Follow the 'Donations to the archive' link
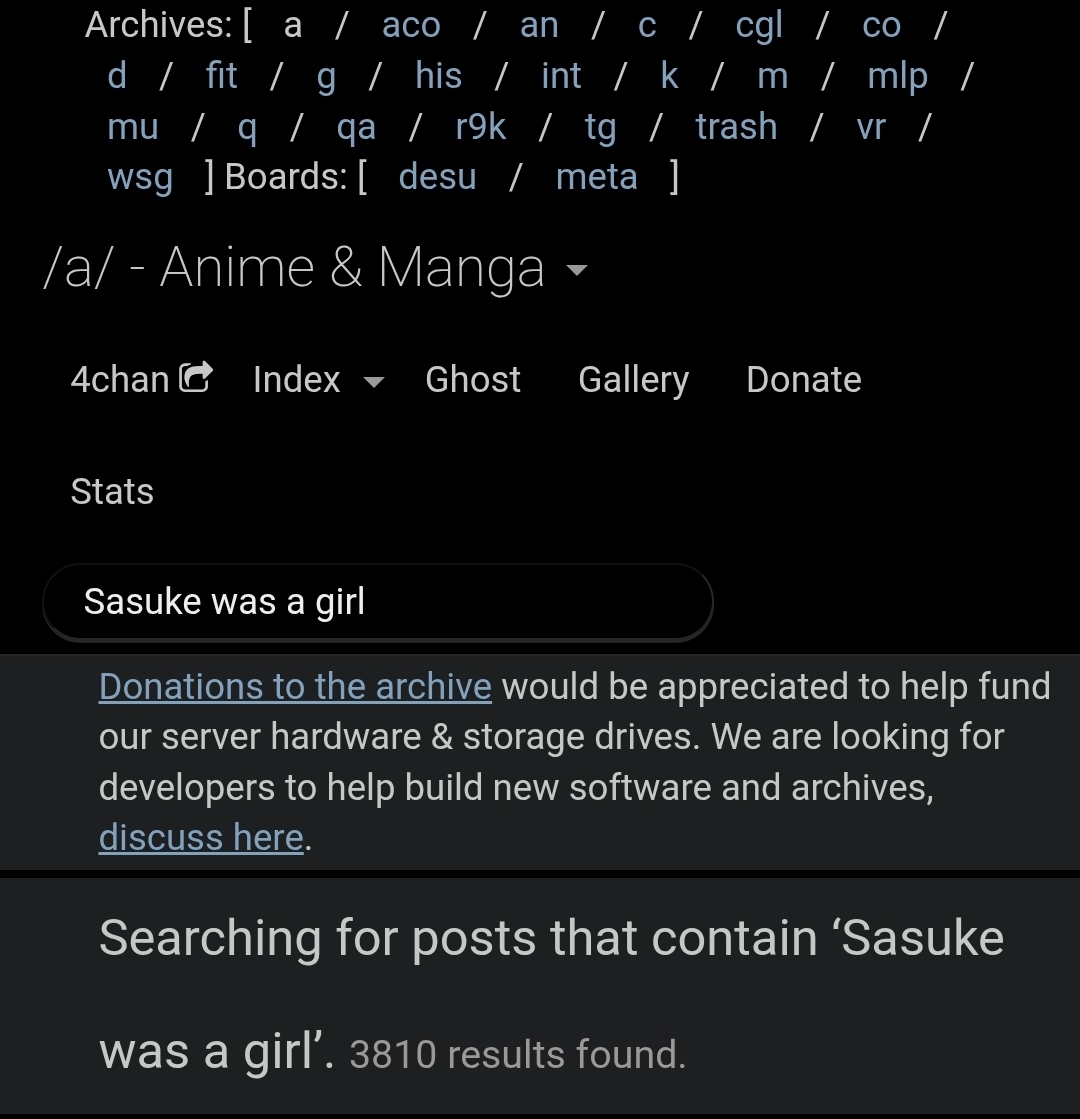The width and height of the screenshot is (1080, 1119). pos(295,687)
